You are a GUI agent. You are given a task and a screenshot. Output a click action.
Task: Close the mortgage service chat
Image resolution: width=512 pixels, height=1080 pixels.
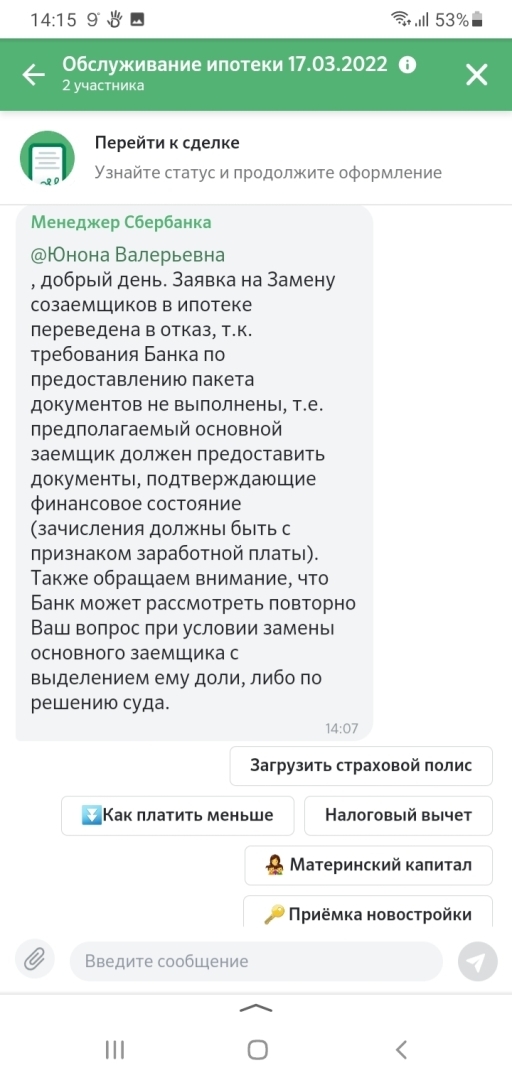point(477,74)
